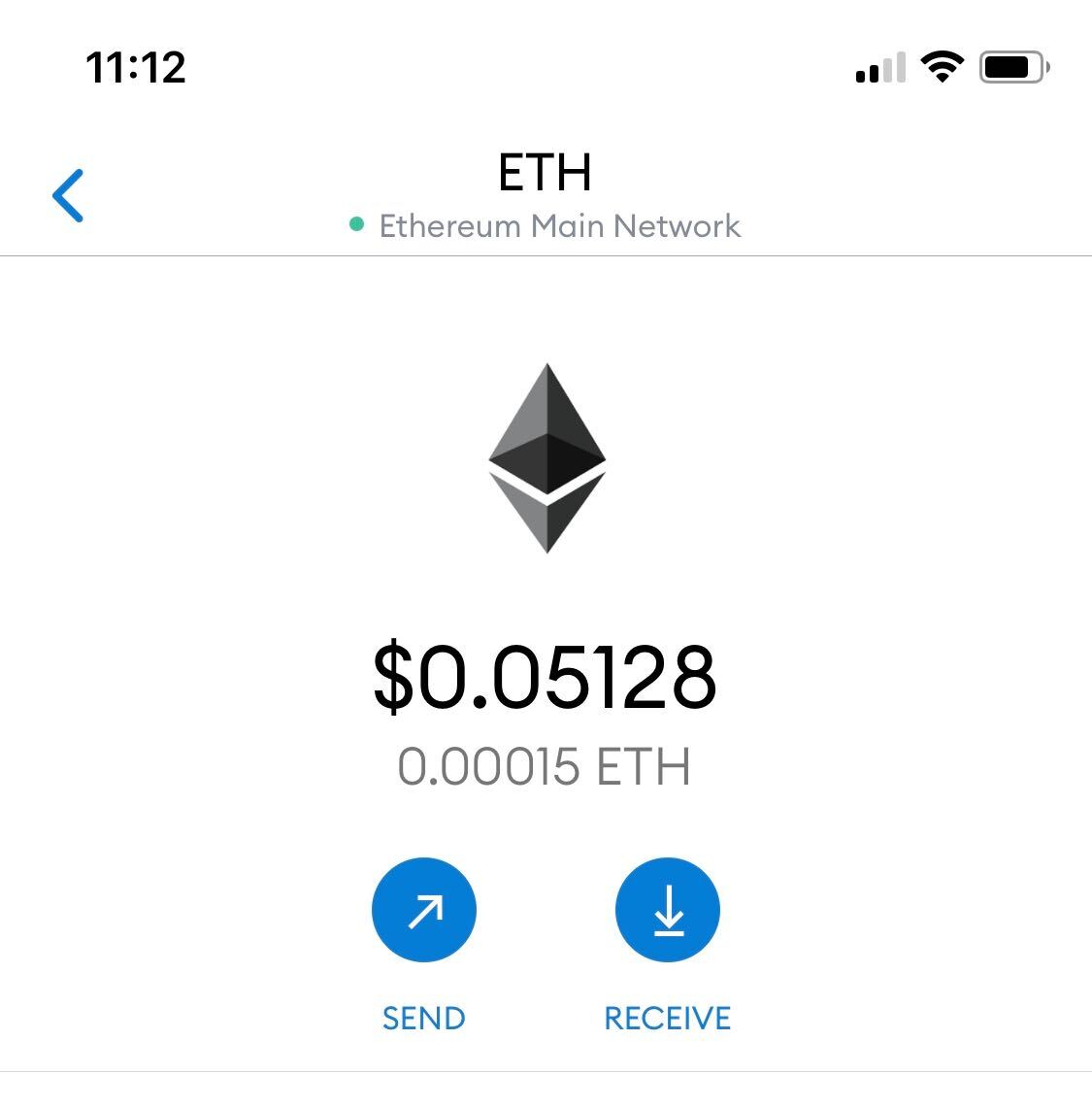
Task: Tap the SEND text label
Action: 423,1018
